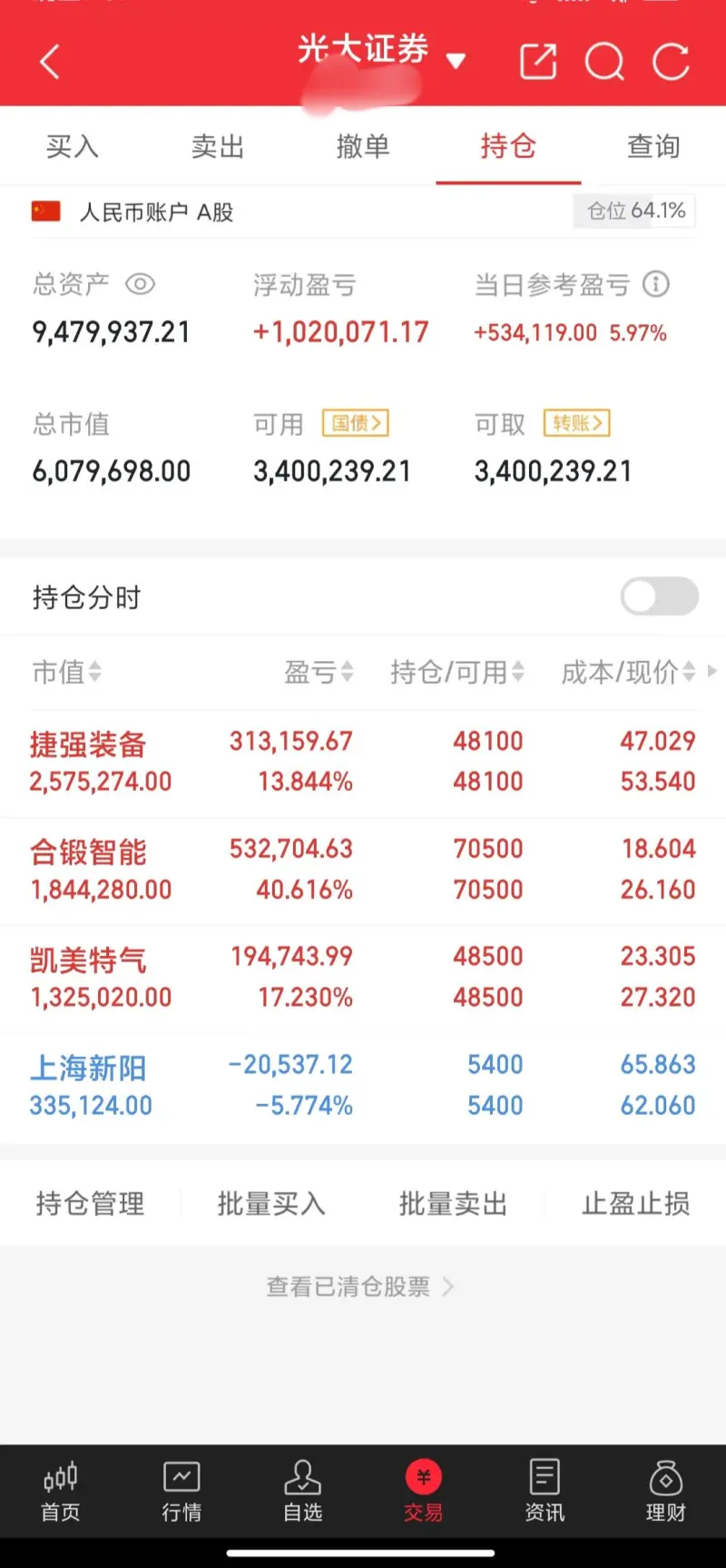
Task: Switch to the 买入 tab
Action: coord(73,146)
